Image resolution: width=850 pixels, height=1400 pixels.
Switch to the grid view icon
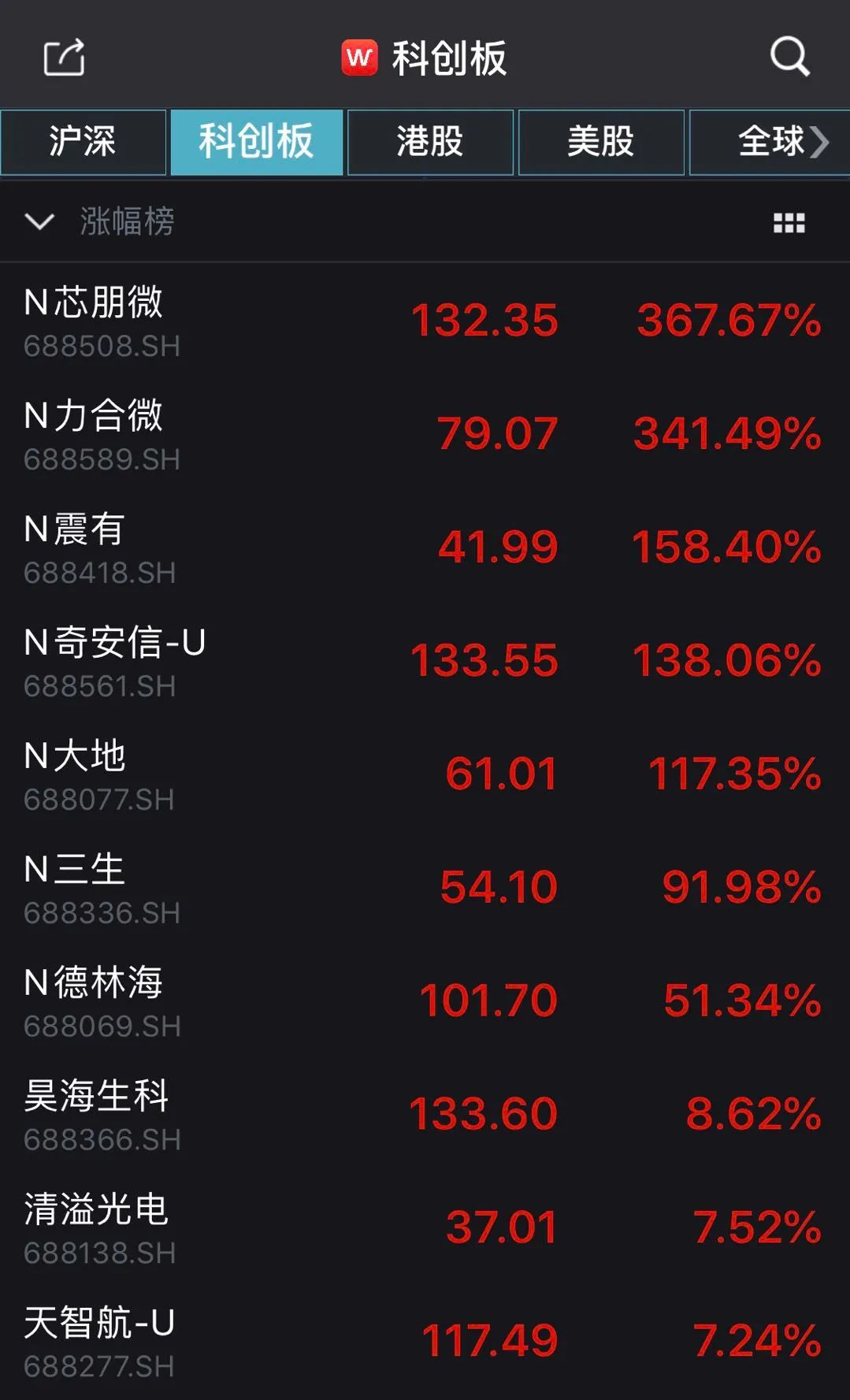[789, 223]
